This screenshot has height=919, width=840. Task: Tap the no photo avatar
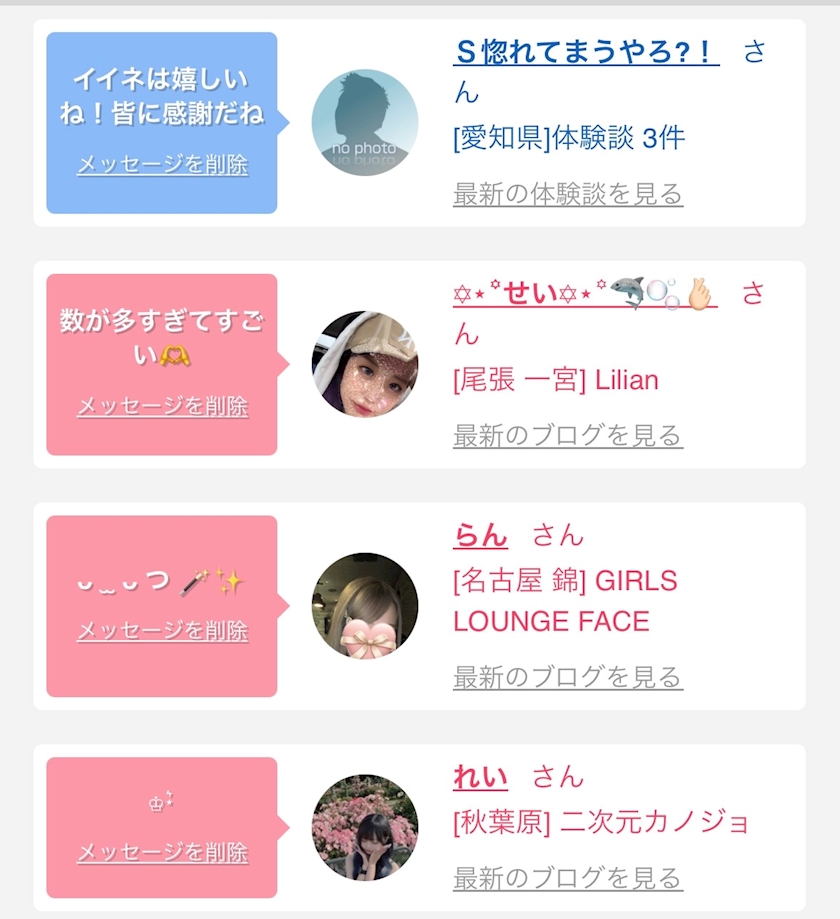[365, 122]
